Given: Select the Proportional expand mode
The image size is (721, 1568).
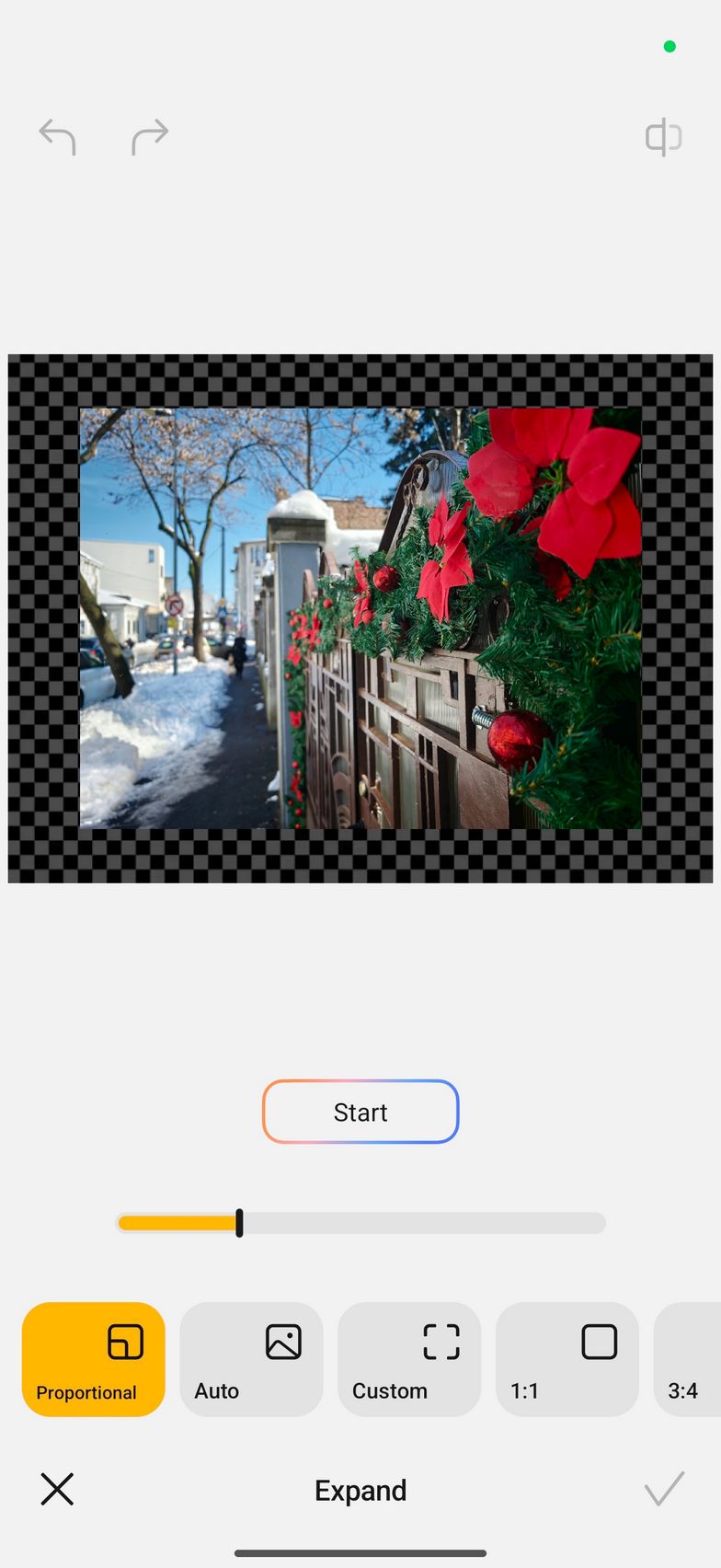Looking at the screenshot, I should [x=94, y=1359].
